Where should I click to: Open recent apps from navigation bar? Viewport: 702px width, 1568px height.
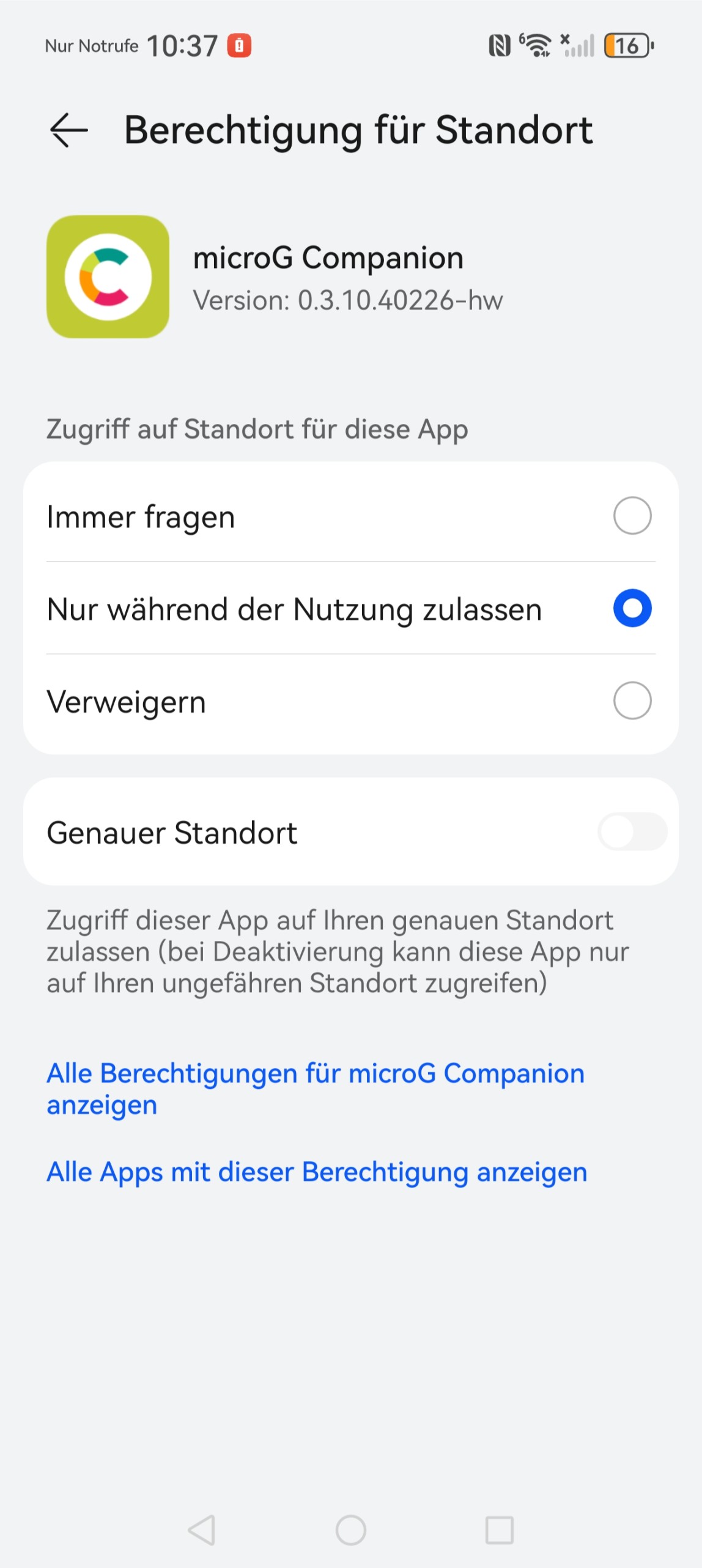[499, 1530]
